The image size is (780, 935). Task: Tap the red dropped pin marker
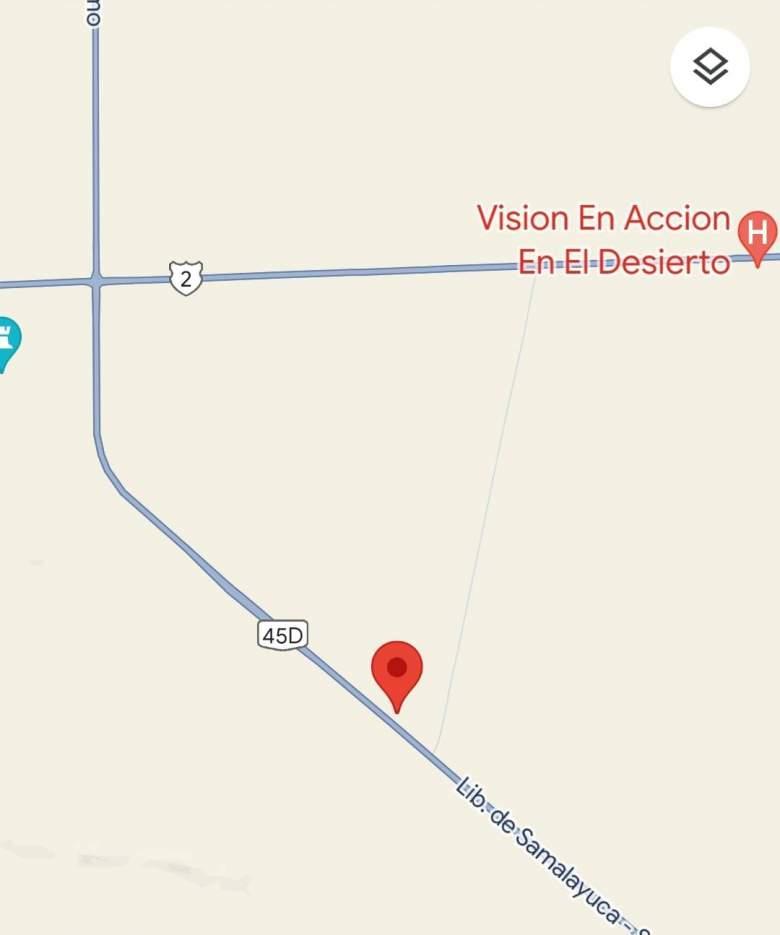point(397,671)
